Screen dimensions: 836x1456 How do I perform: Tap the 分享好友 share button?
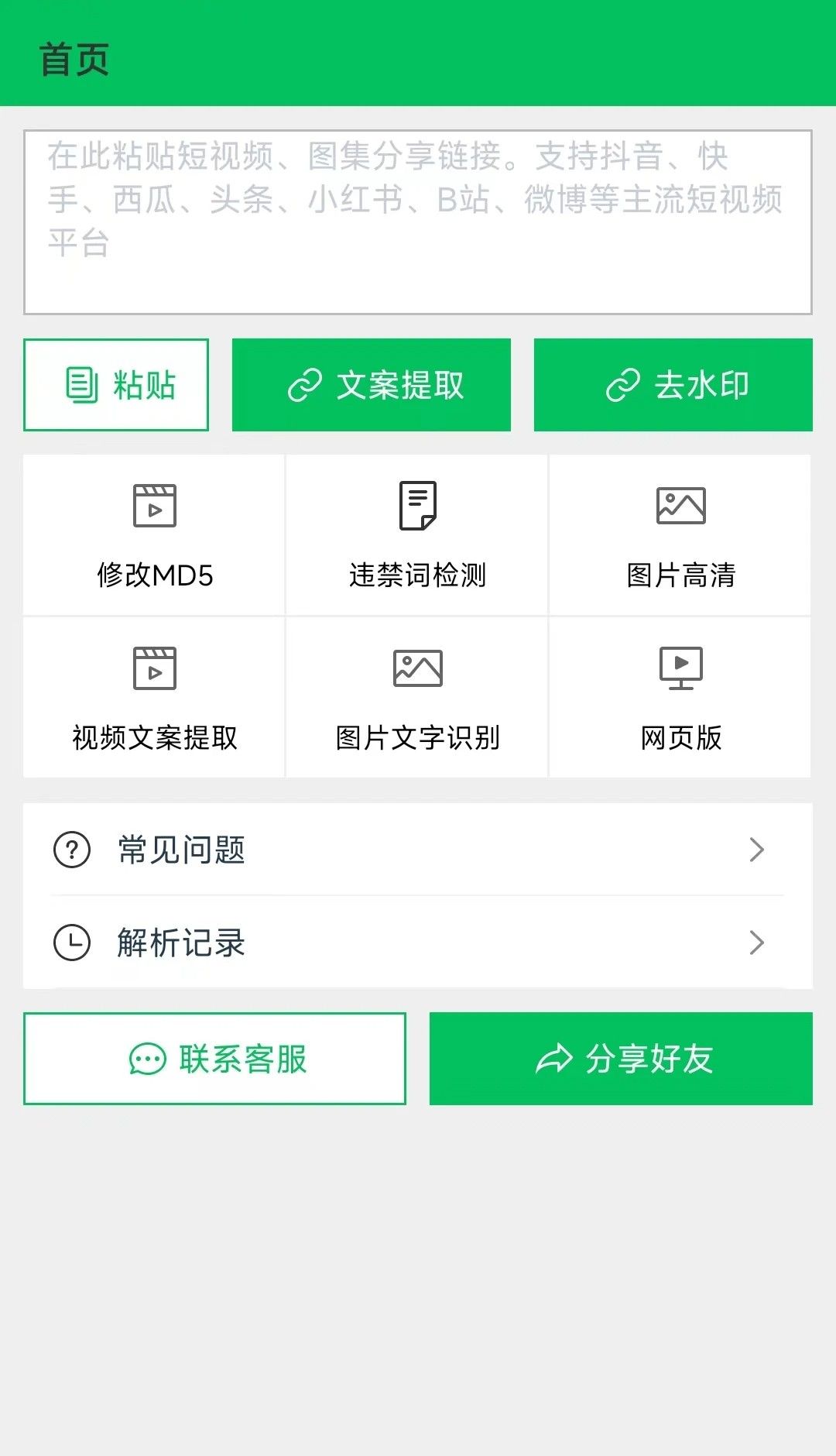click(621, 1059)
